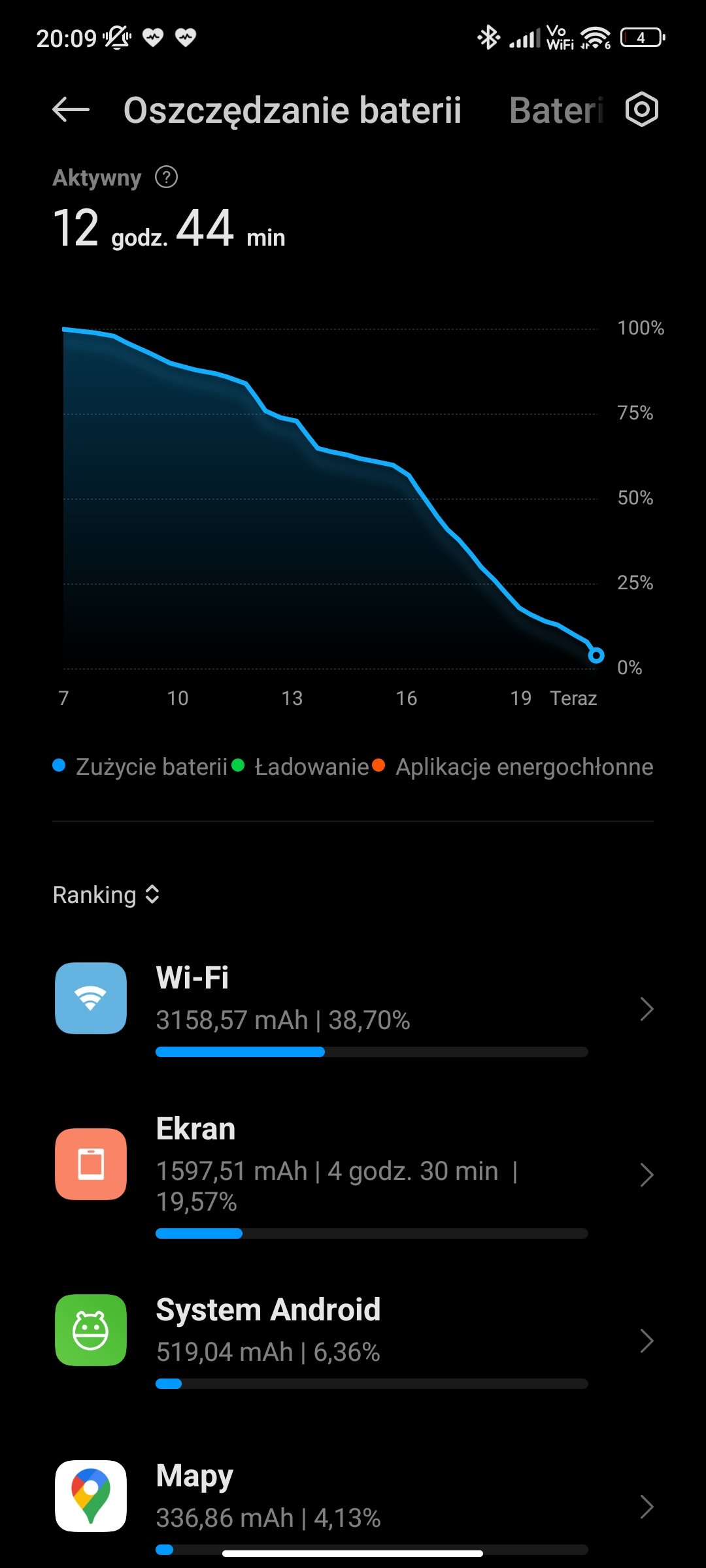
Task: Tap the help icon next to Aktywny
Action: [166, 177]
